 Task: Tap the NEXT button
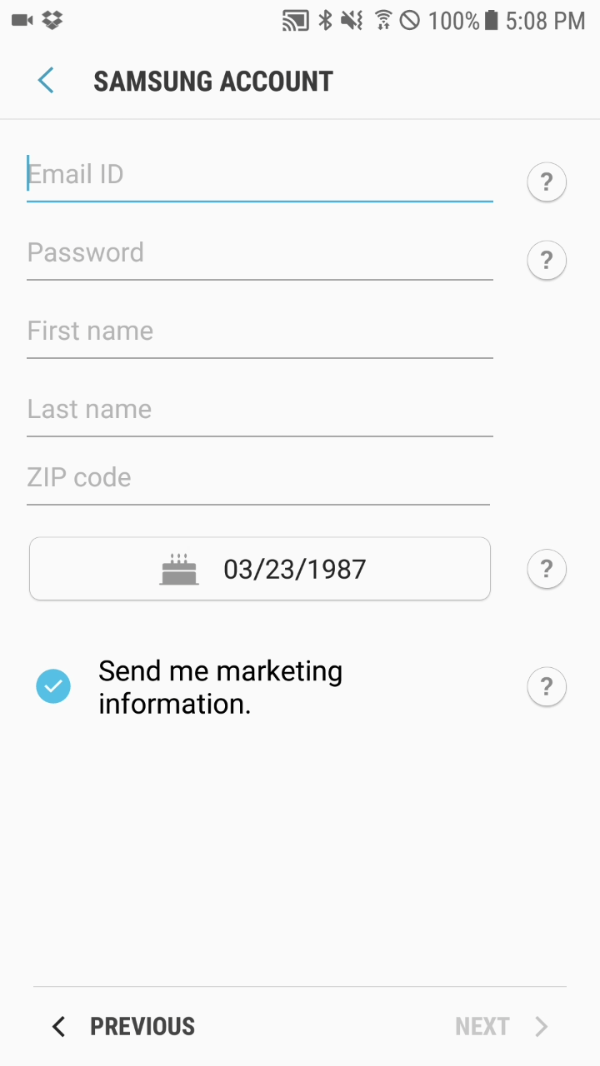click(x=501, y=1026)
